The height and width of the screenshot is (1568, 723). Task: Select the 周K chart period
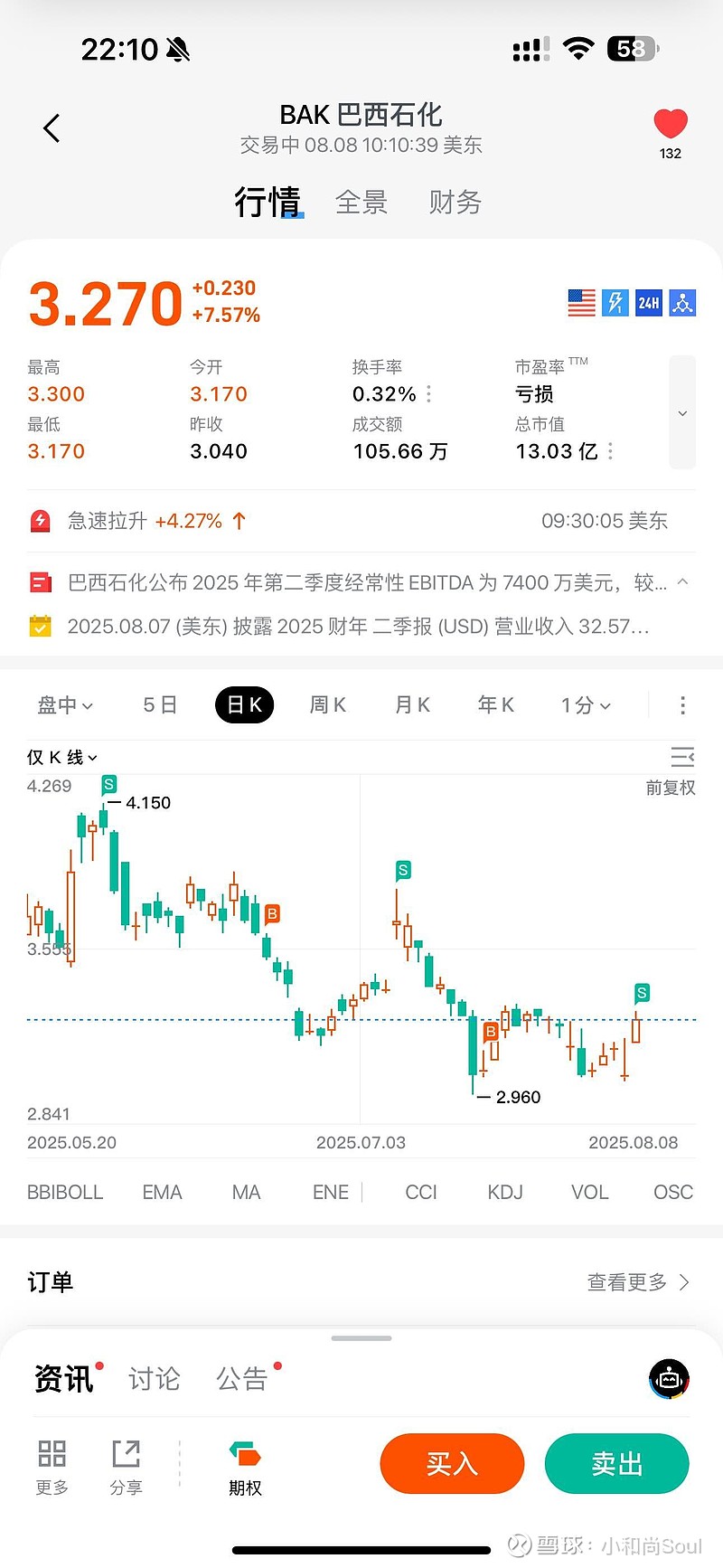[327, 705]
